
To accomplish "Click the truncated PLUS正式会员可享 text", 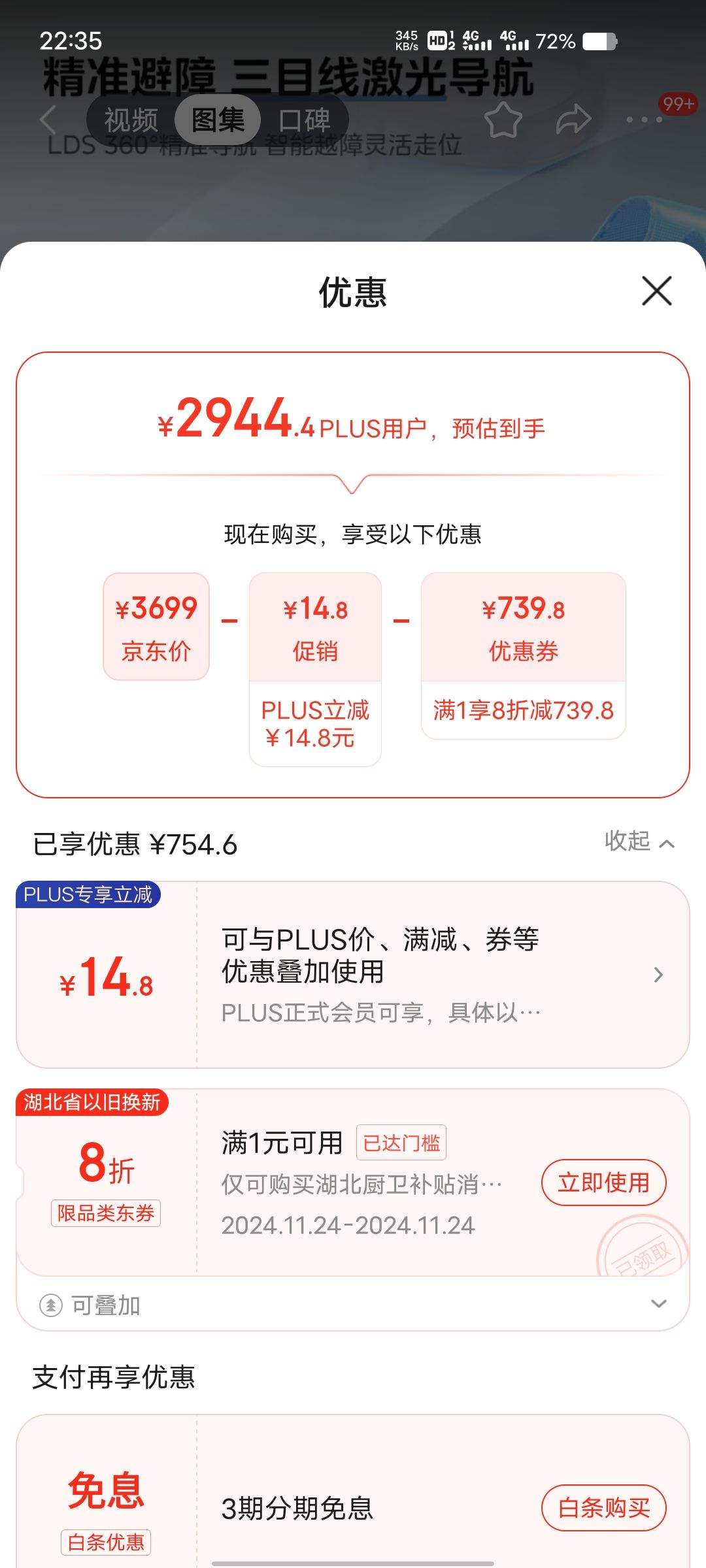I will click(x=379, y=1013).
